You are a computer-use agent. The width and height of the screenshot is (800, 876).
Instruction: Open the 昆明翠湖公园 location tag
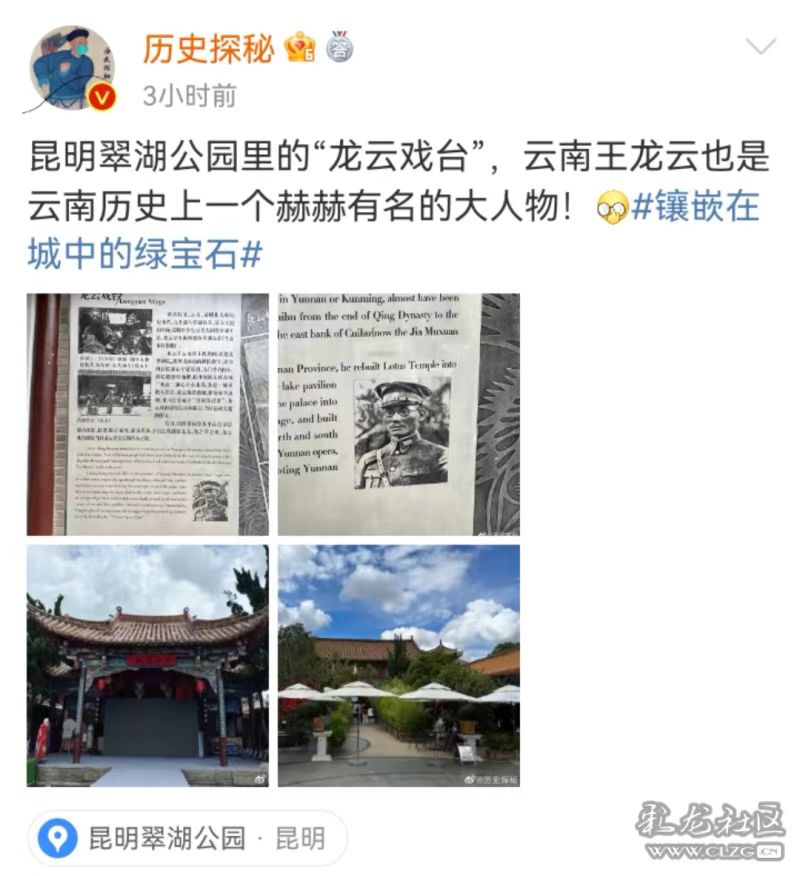(186, 838)
